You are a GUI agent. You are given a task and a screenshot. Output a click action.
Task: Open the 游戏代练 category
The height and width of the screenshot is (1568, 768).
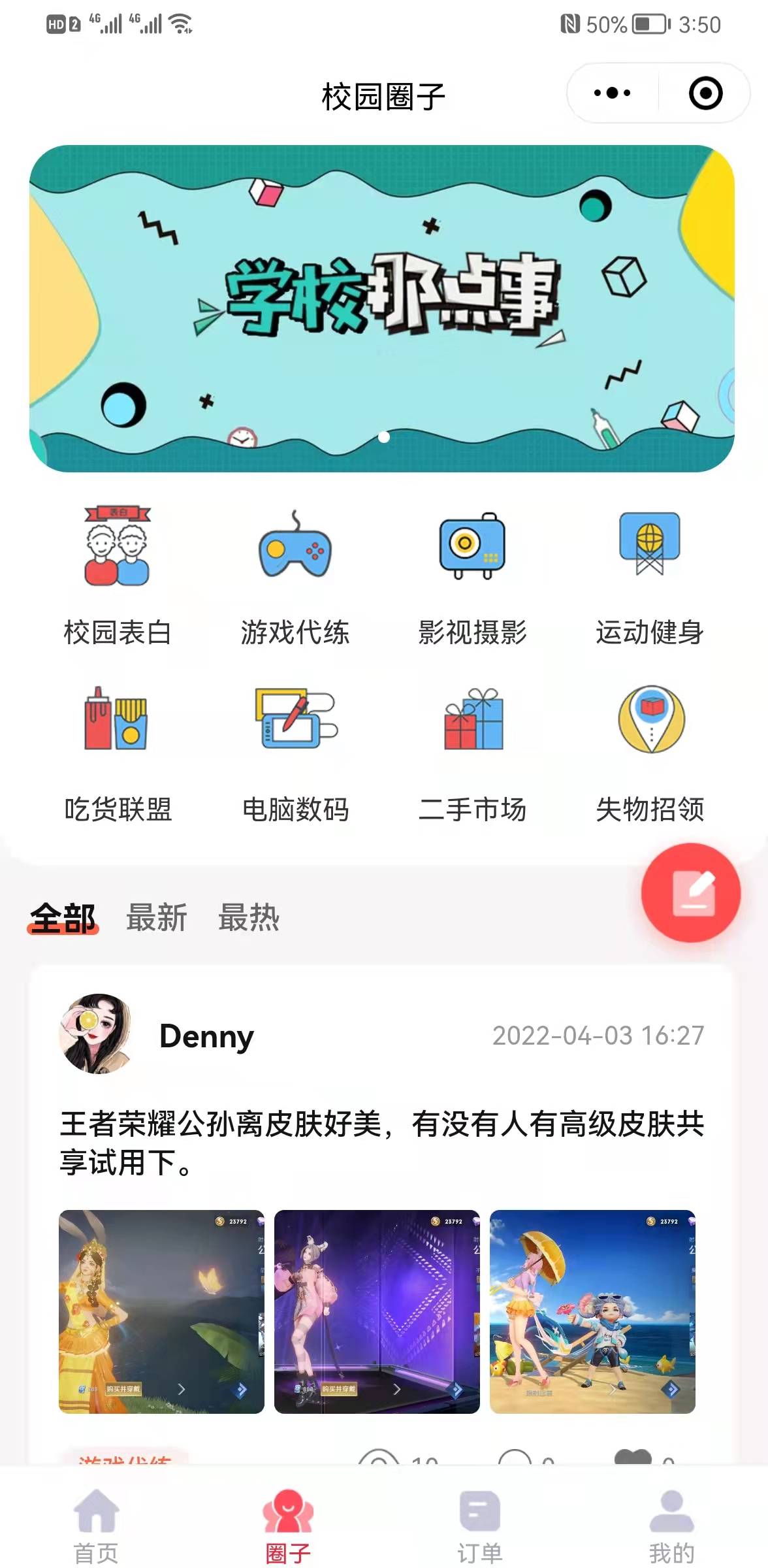pos(295,575)
